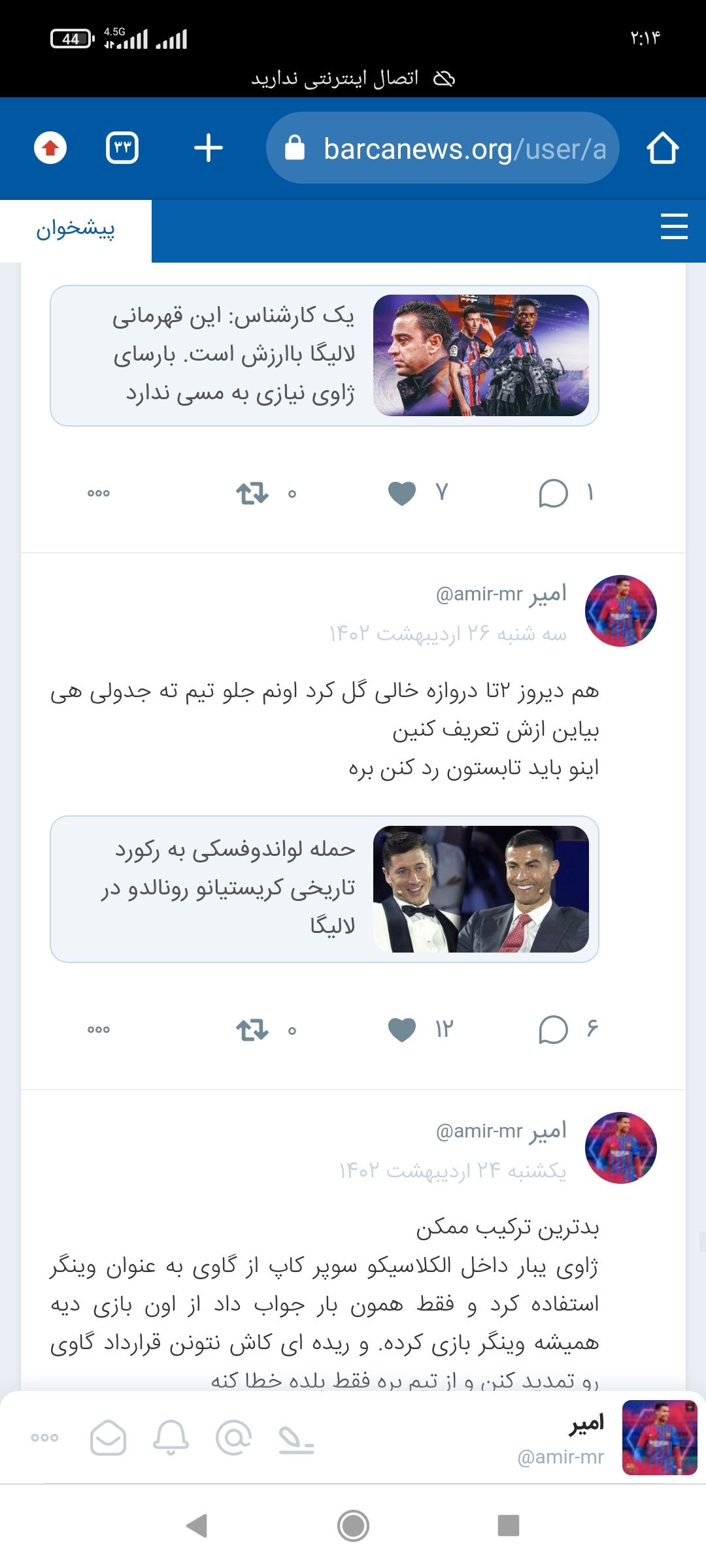
Task: Open amir-mr's avatar on the 26 اردیبهشت post
Action: 620,611
